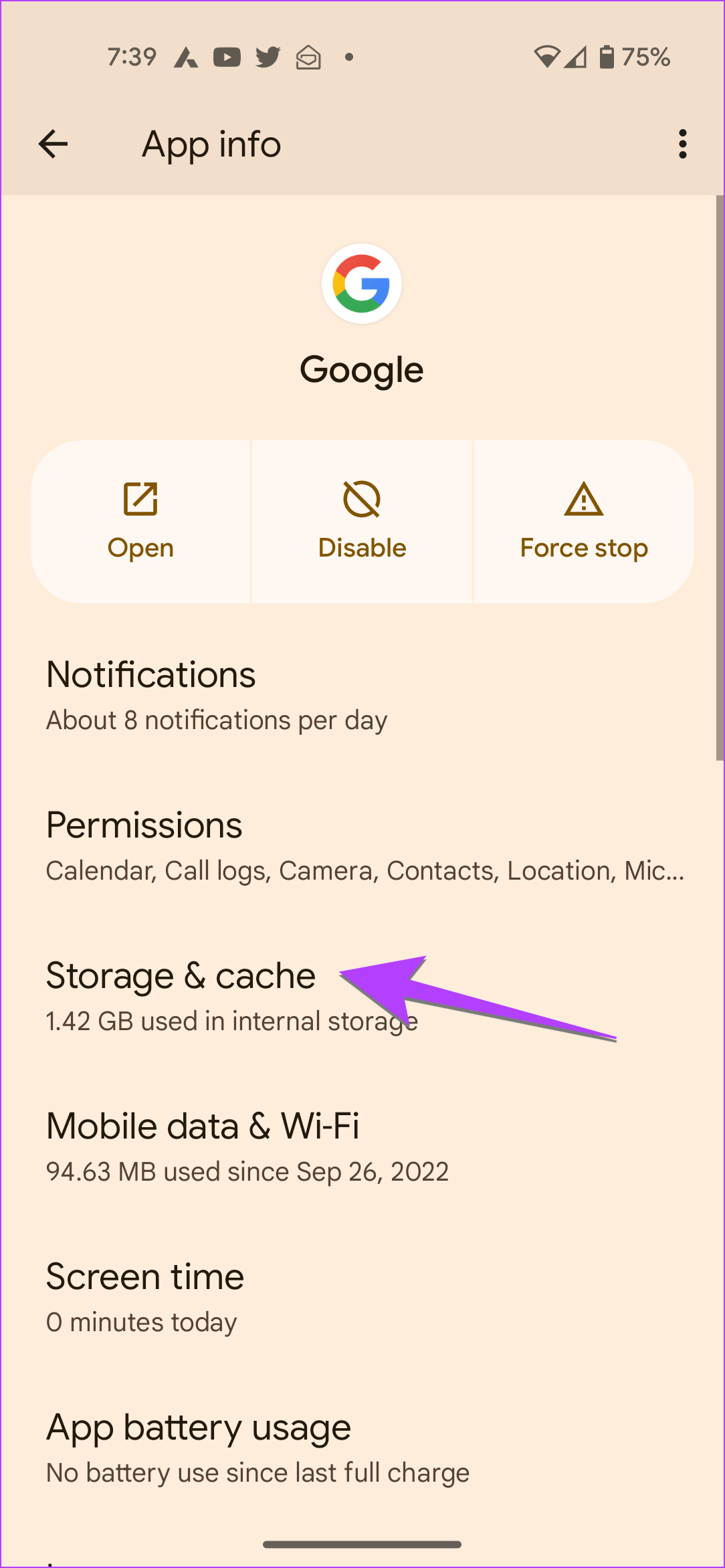Tap the Wi-Fi icon in the status bar

click(547, 58)
